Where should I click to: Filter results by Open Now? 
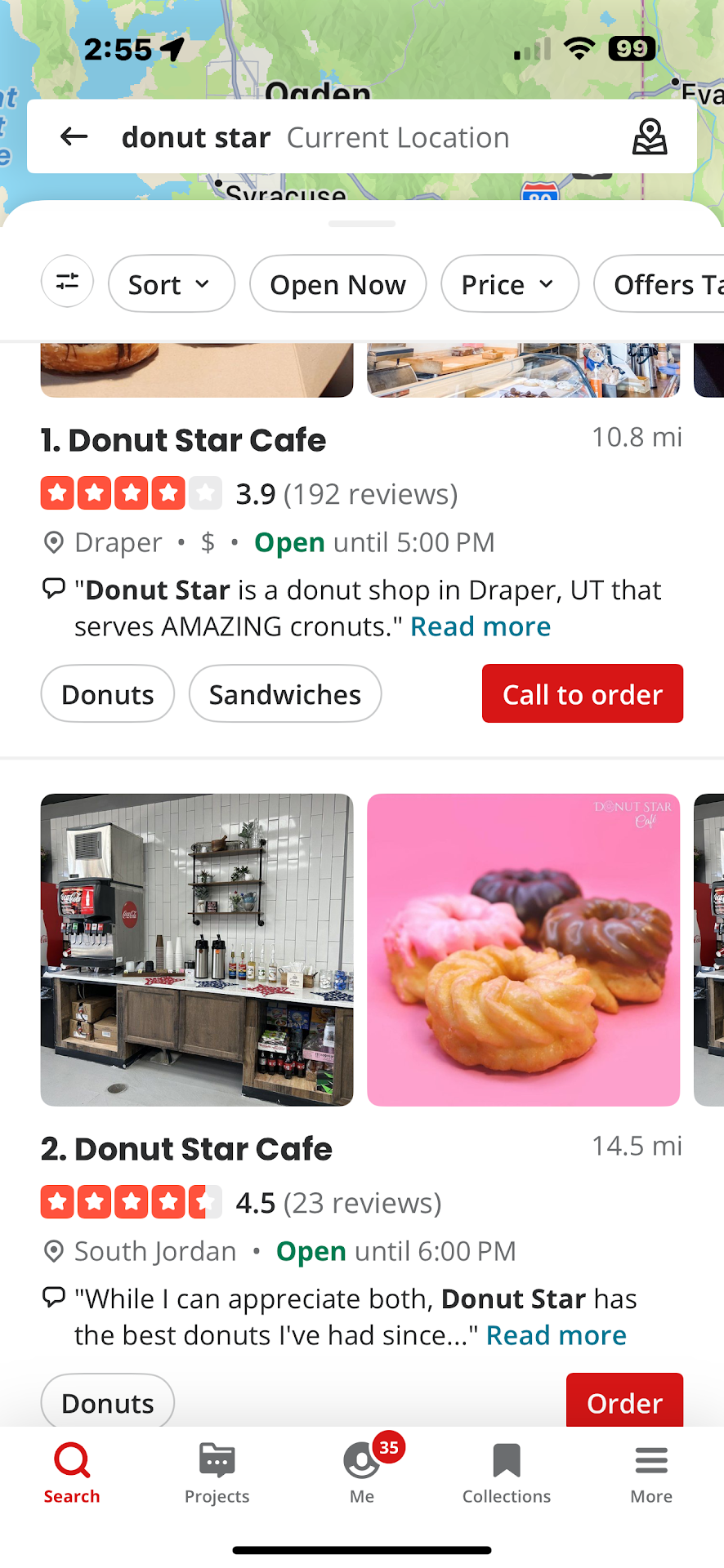[337, 284]
